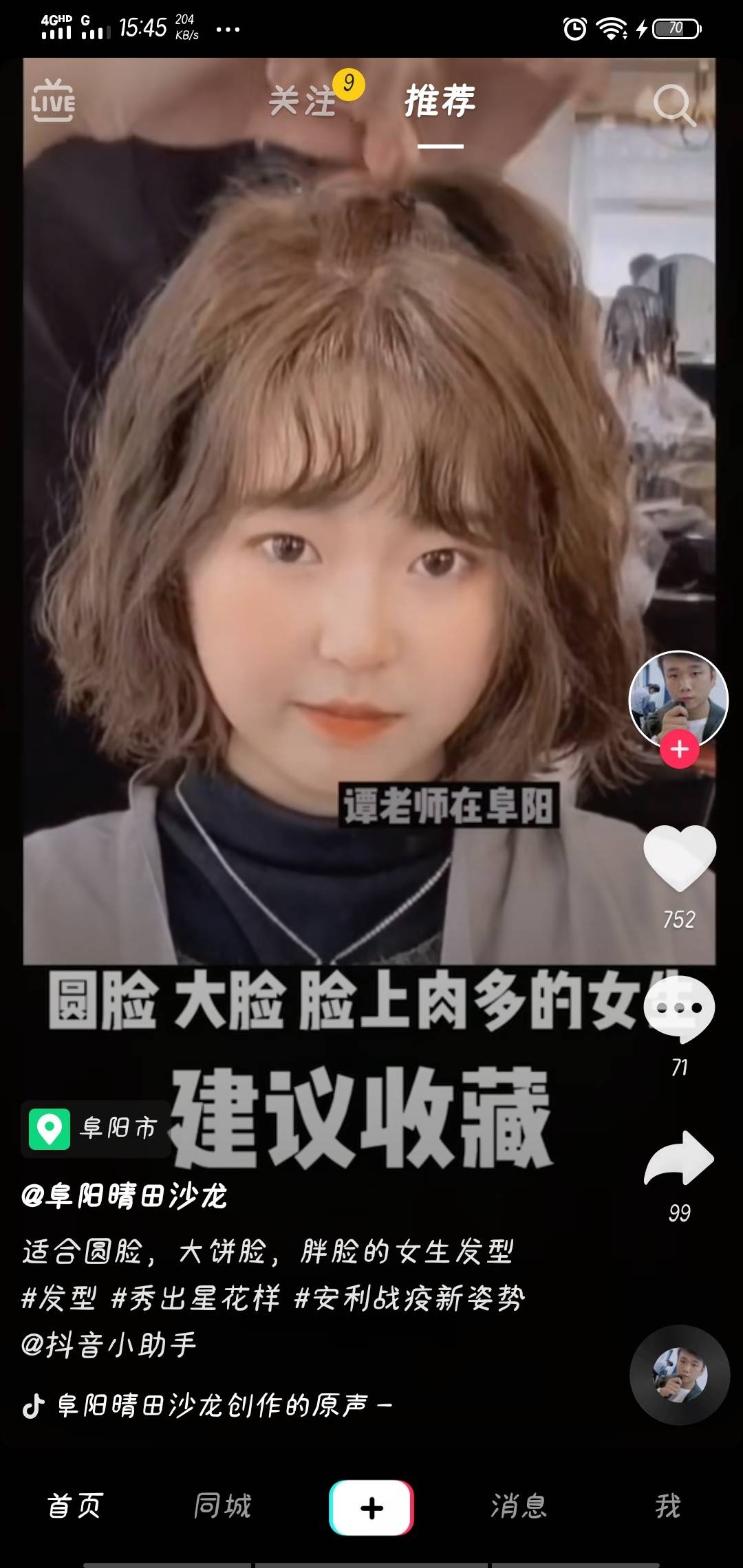743x1568 pixels.
Task: Share this video with the arrow icon
Action: click(679, 1158)
